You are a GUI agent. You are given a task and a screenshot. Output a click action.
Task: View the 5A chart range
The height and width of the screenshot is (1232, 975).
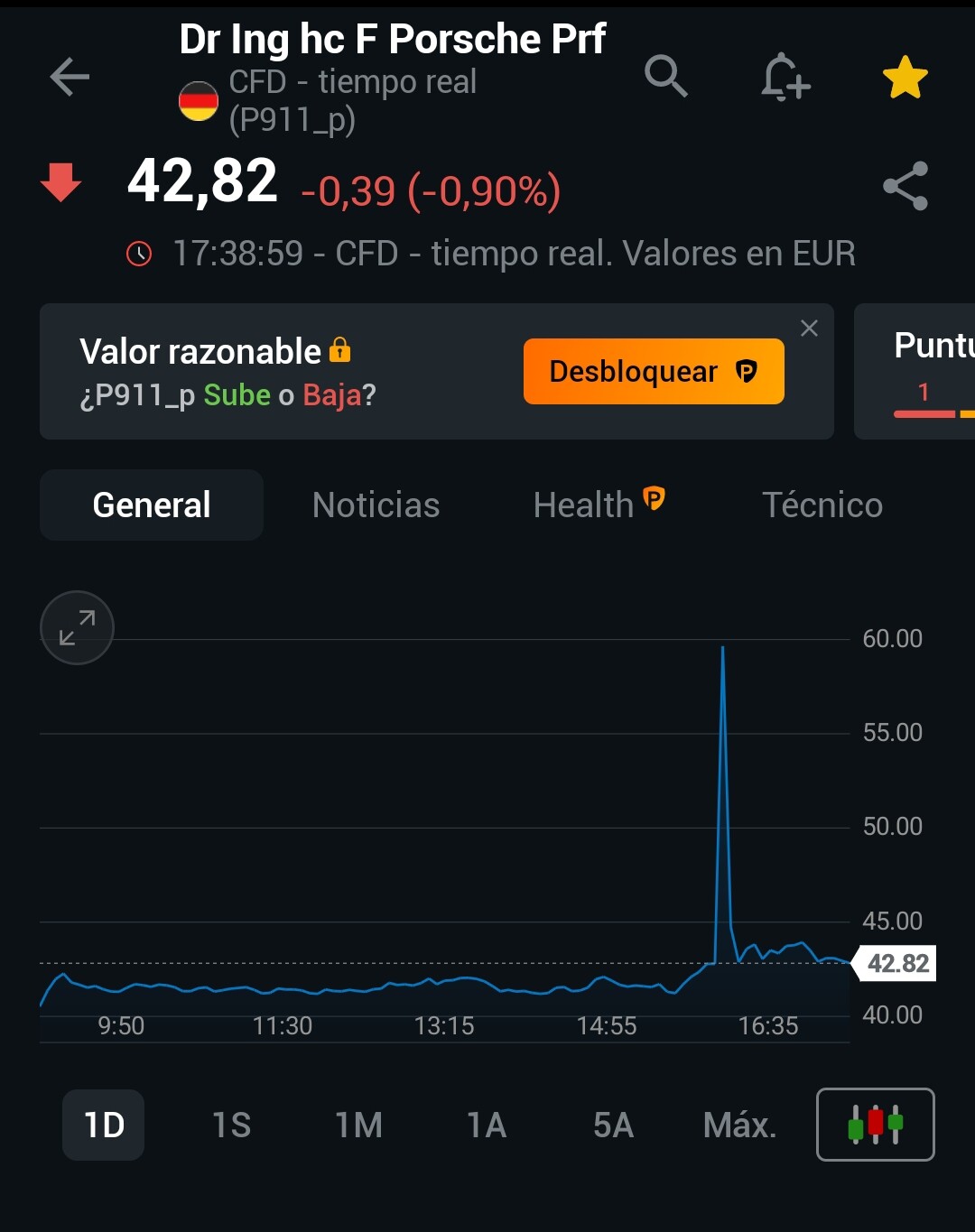tap(613, 1125)
